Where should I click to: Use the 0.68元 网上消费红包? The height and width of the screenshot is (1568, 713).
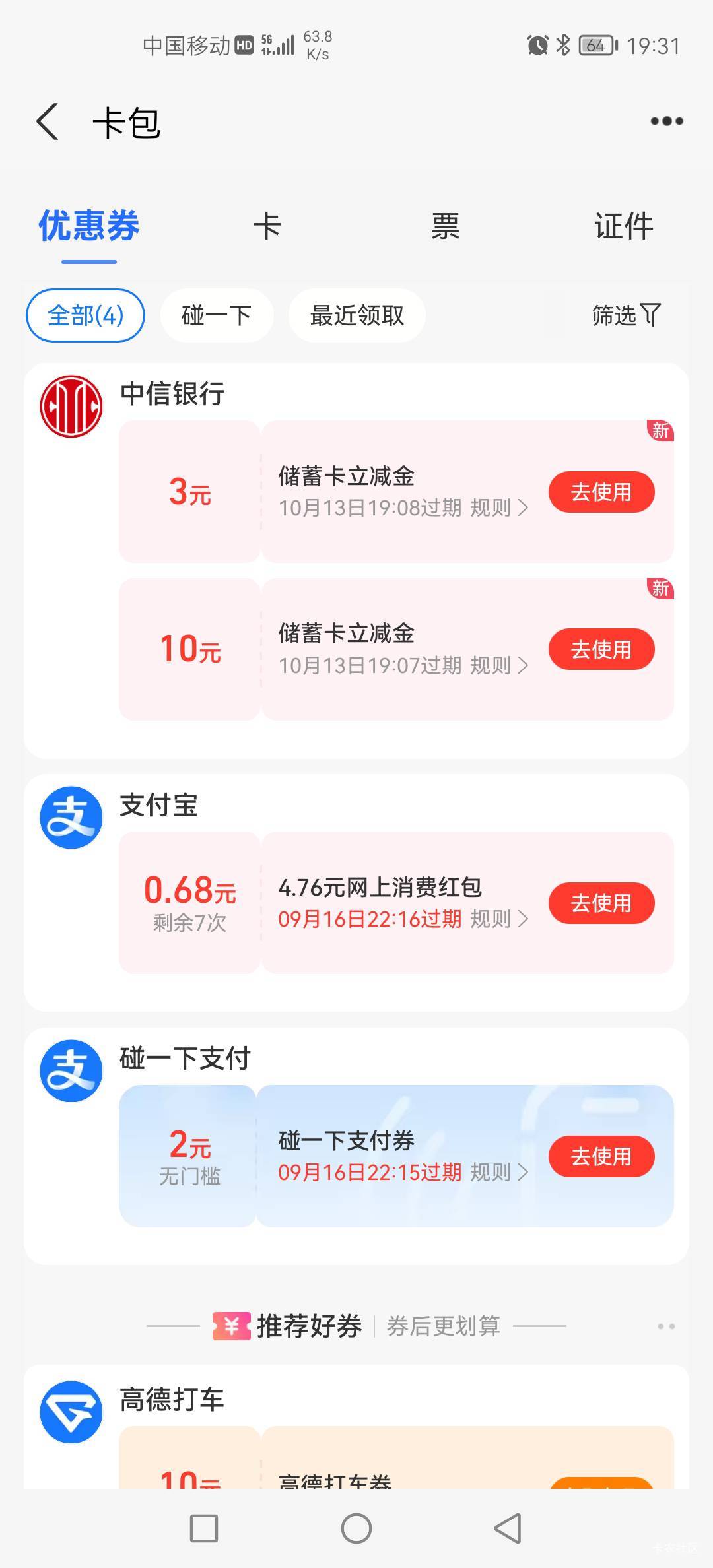(601, 903)
